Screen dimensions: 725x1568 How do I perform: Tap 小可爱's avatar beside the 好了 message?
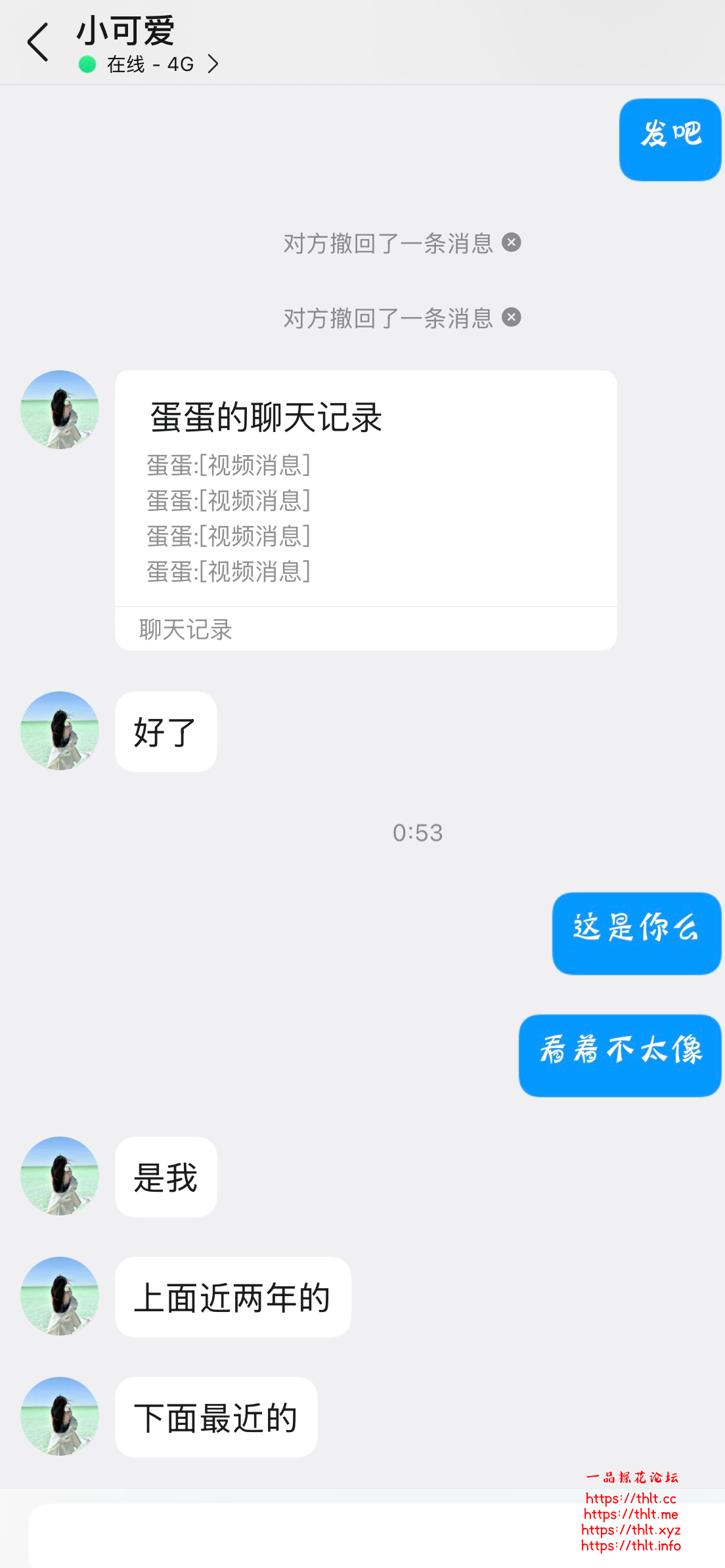(x=59, y=731)
